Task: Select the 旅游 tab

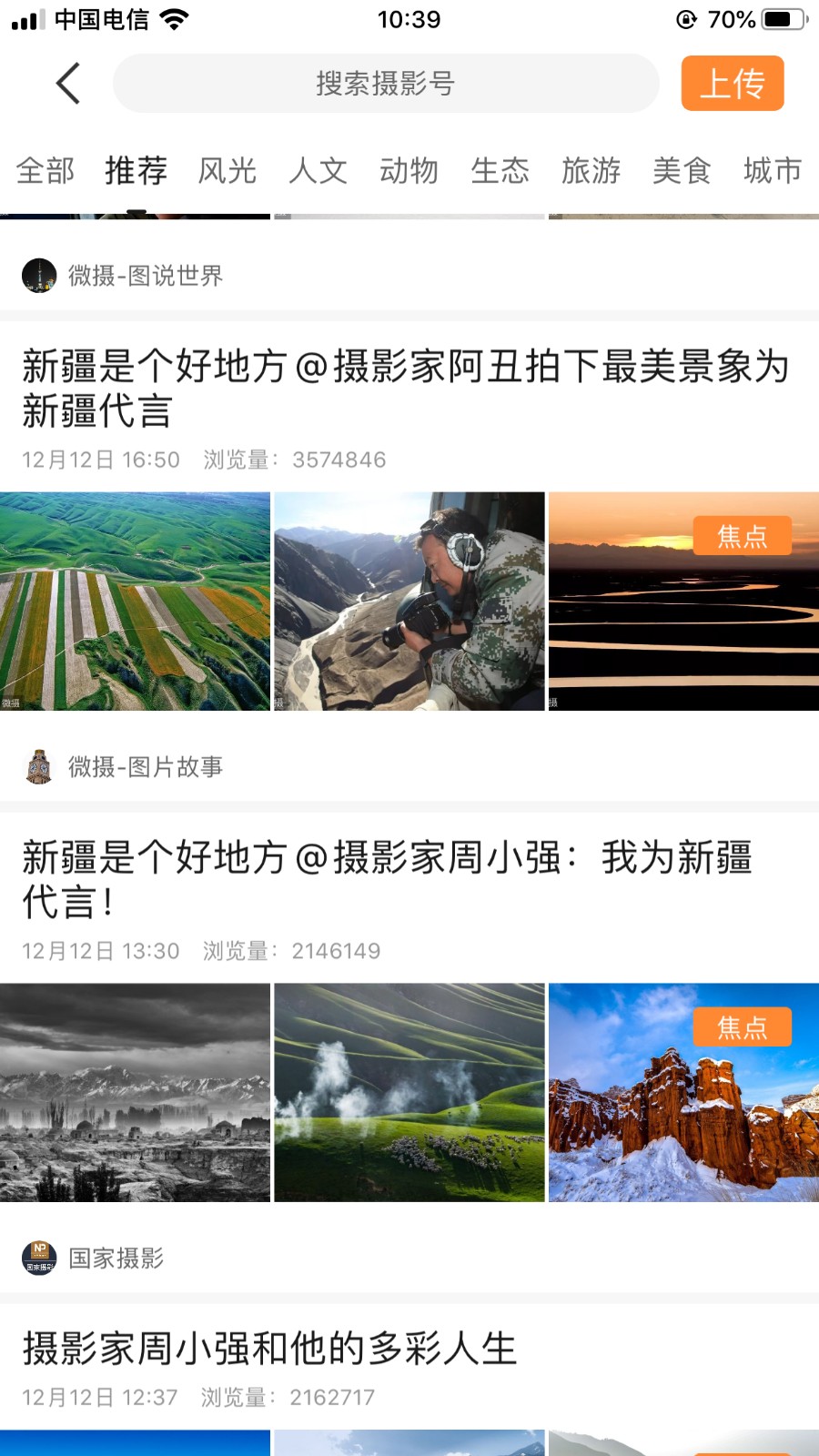Action: 591,170
